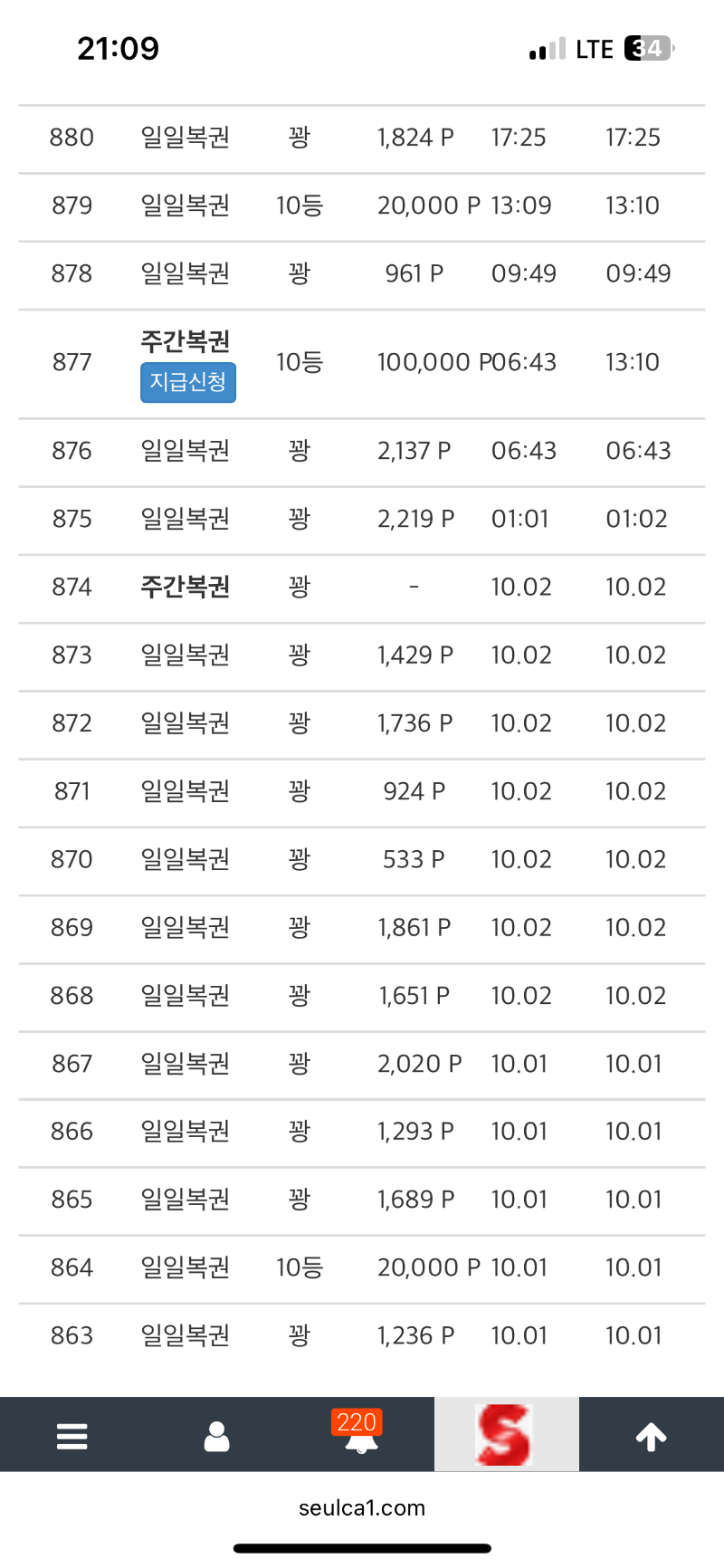724x1568 pixels.
Task: Jump to top with the up arrow
Action: (x=651, y=1436)
